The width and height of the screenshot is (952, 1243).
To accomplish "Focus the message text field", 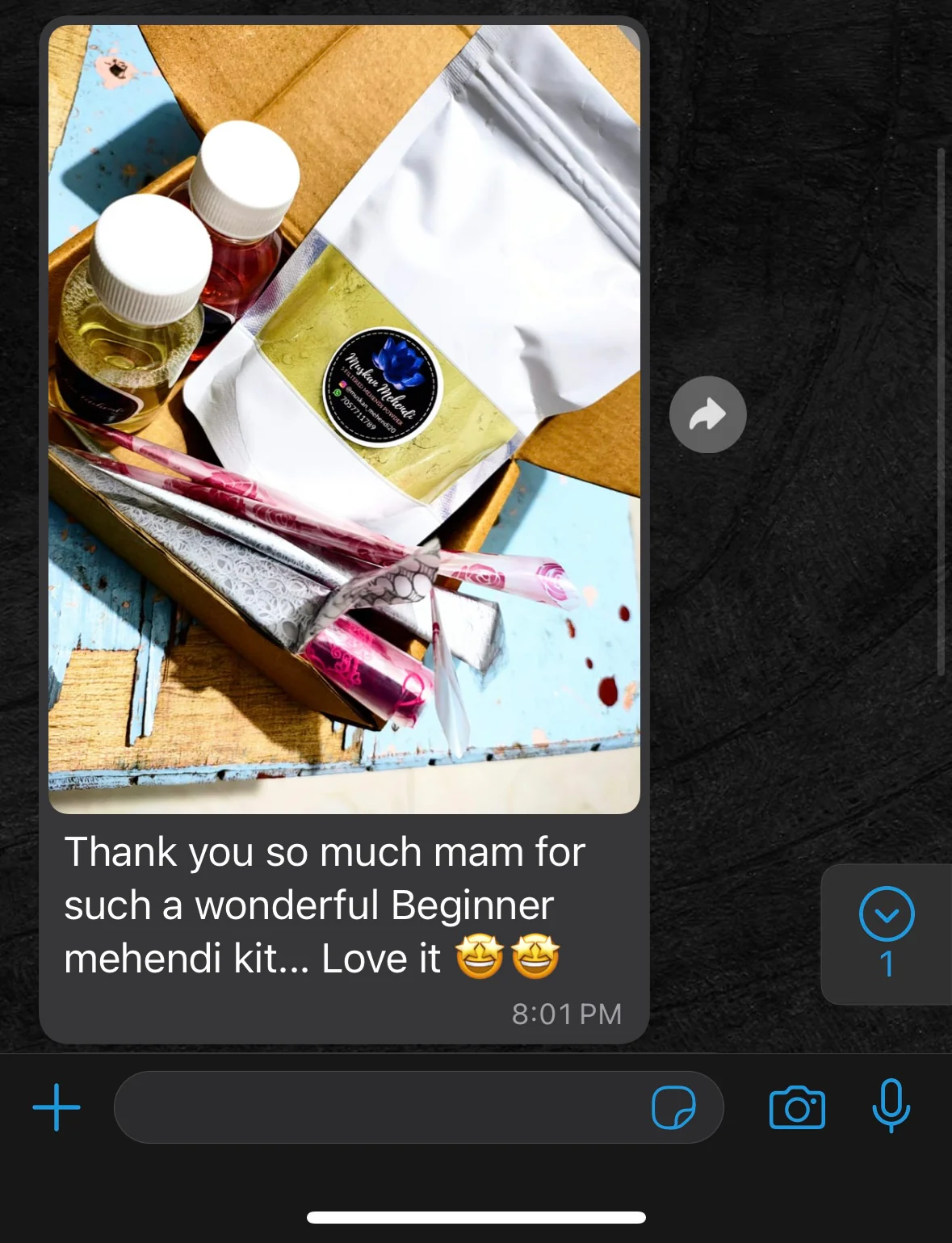I will click(380, 1107).
